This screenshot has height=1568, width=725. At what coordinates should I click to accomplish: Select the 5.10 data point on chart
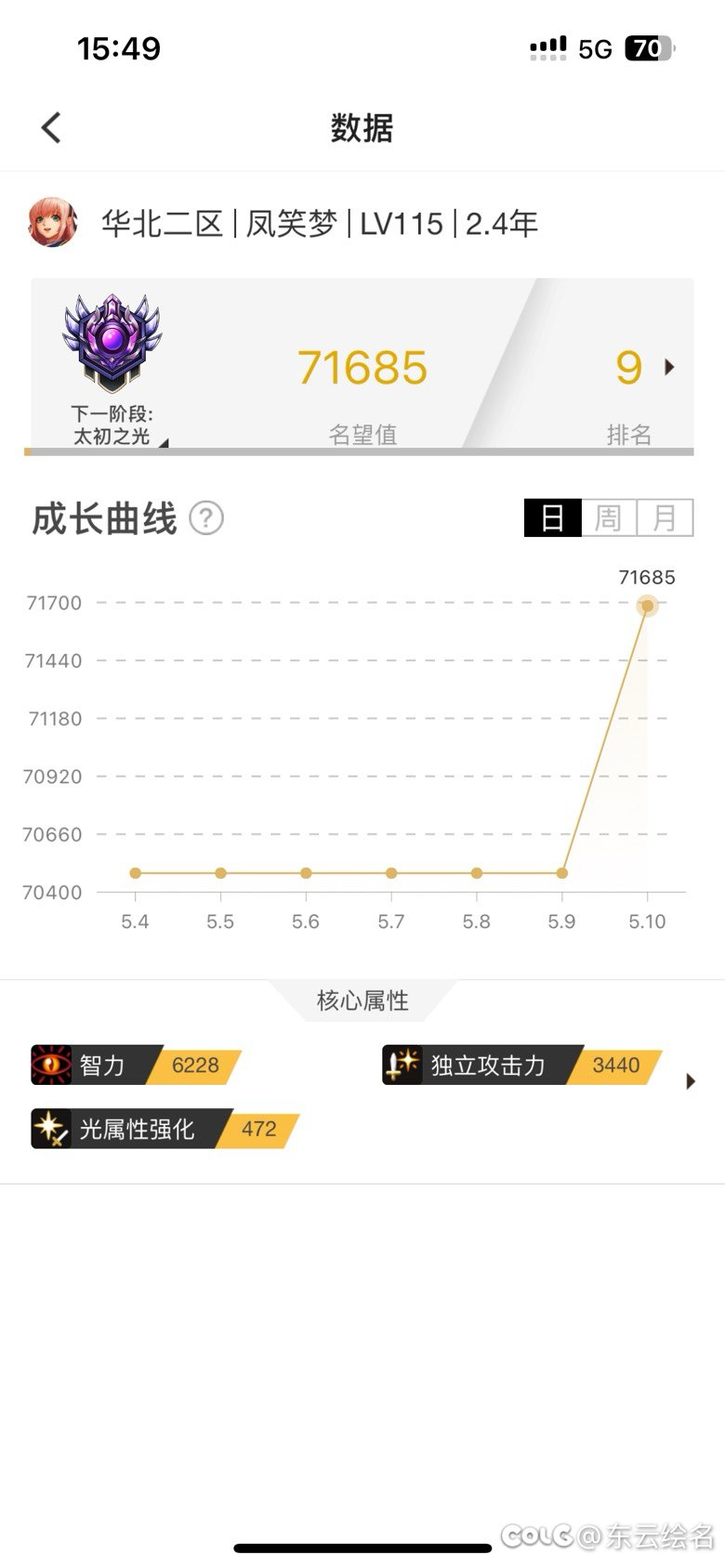point(647,606)
